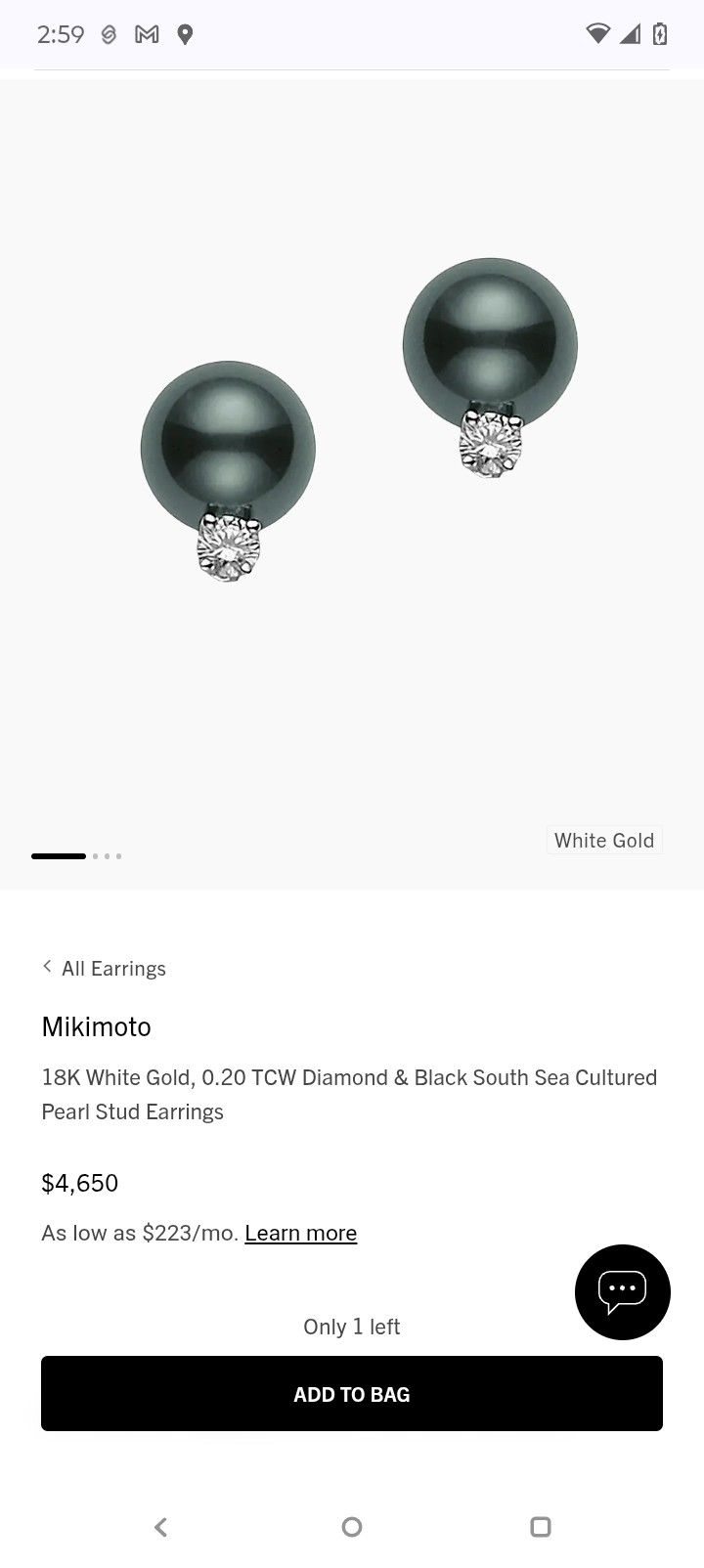Tap the Mikimoto brand heading
Screen dimensions: 704x1568
tap(96, 1026)
